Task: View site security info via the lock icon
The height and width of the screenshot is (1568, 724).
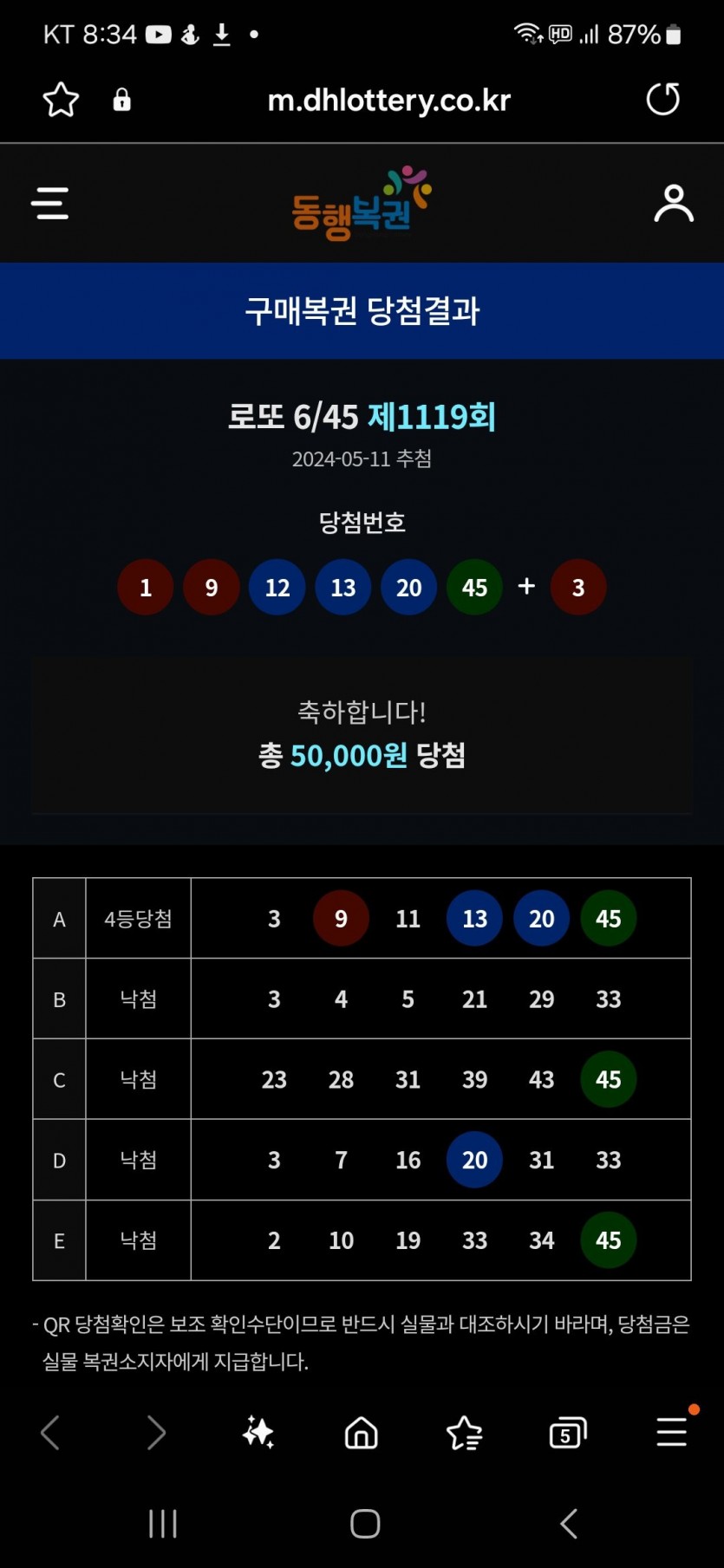Action: click(x=122, y=100)
